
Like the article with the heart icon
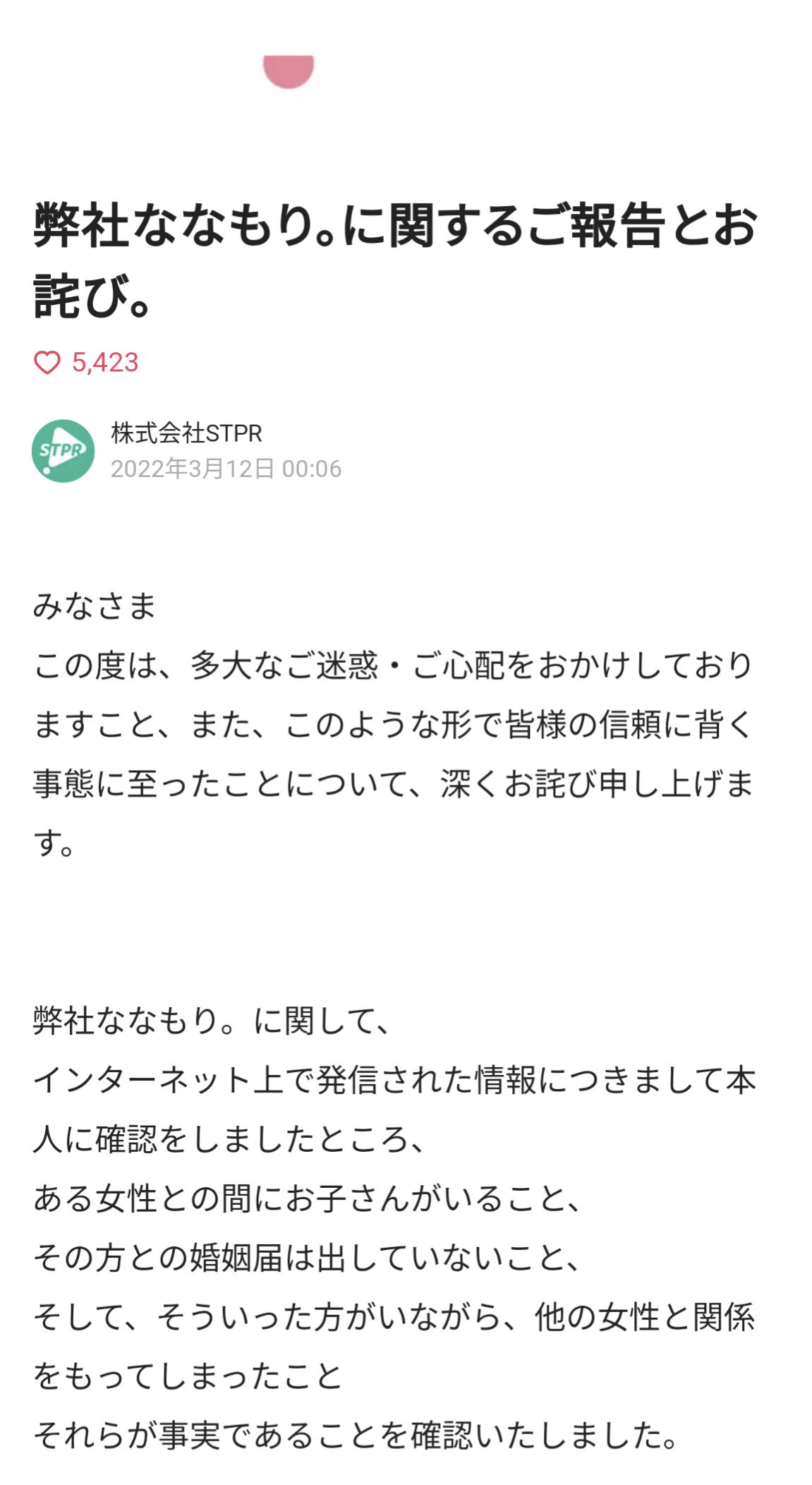pos(47,363)
